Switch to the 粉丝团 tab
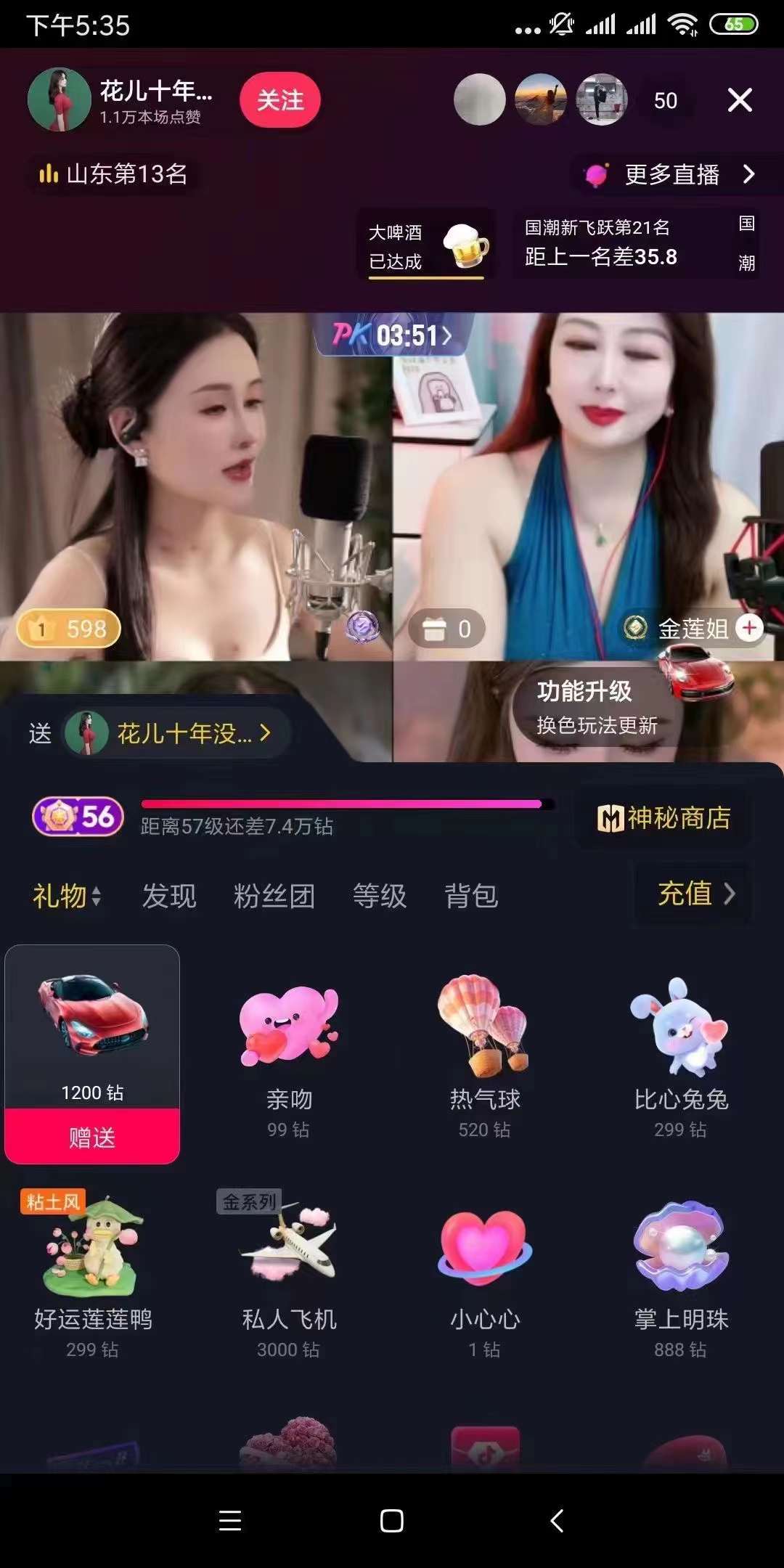 (x=274, y=896)
